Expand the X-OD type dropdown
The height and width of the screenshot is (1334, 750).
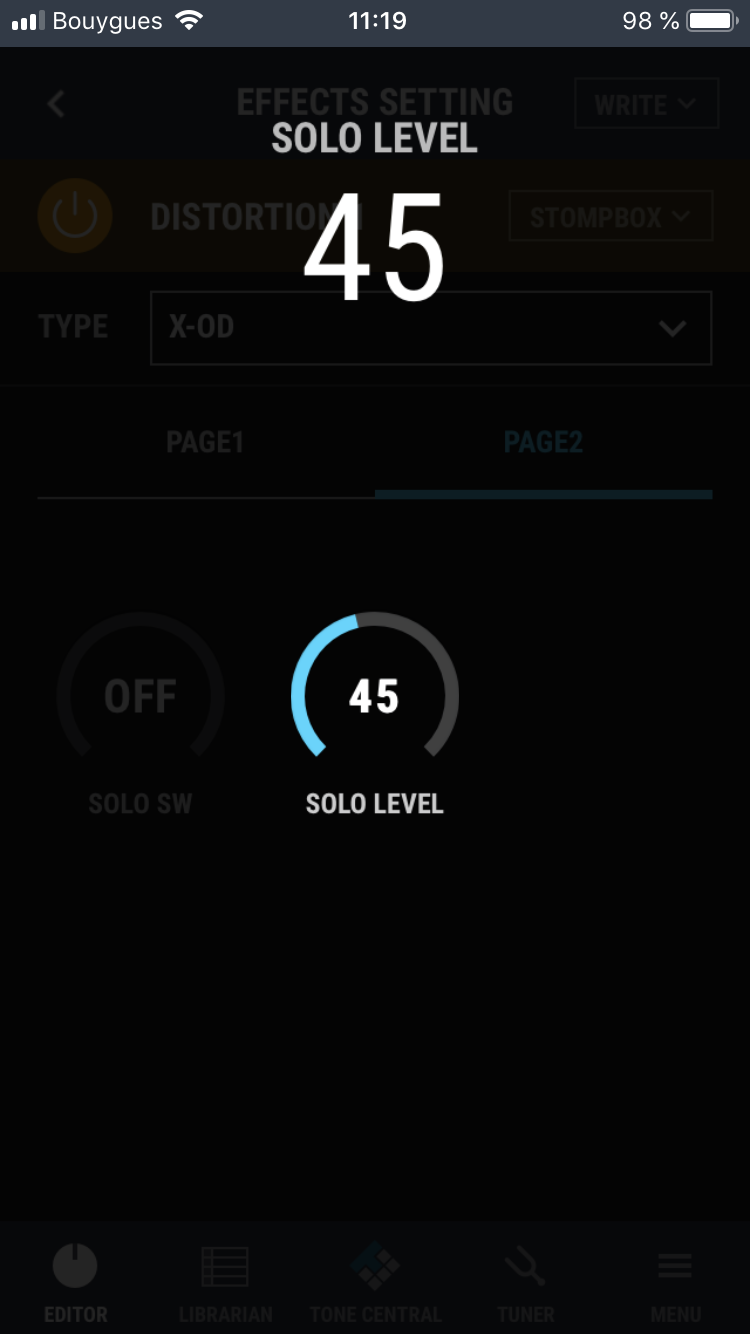tap(430, 328)
